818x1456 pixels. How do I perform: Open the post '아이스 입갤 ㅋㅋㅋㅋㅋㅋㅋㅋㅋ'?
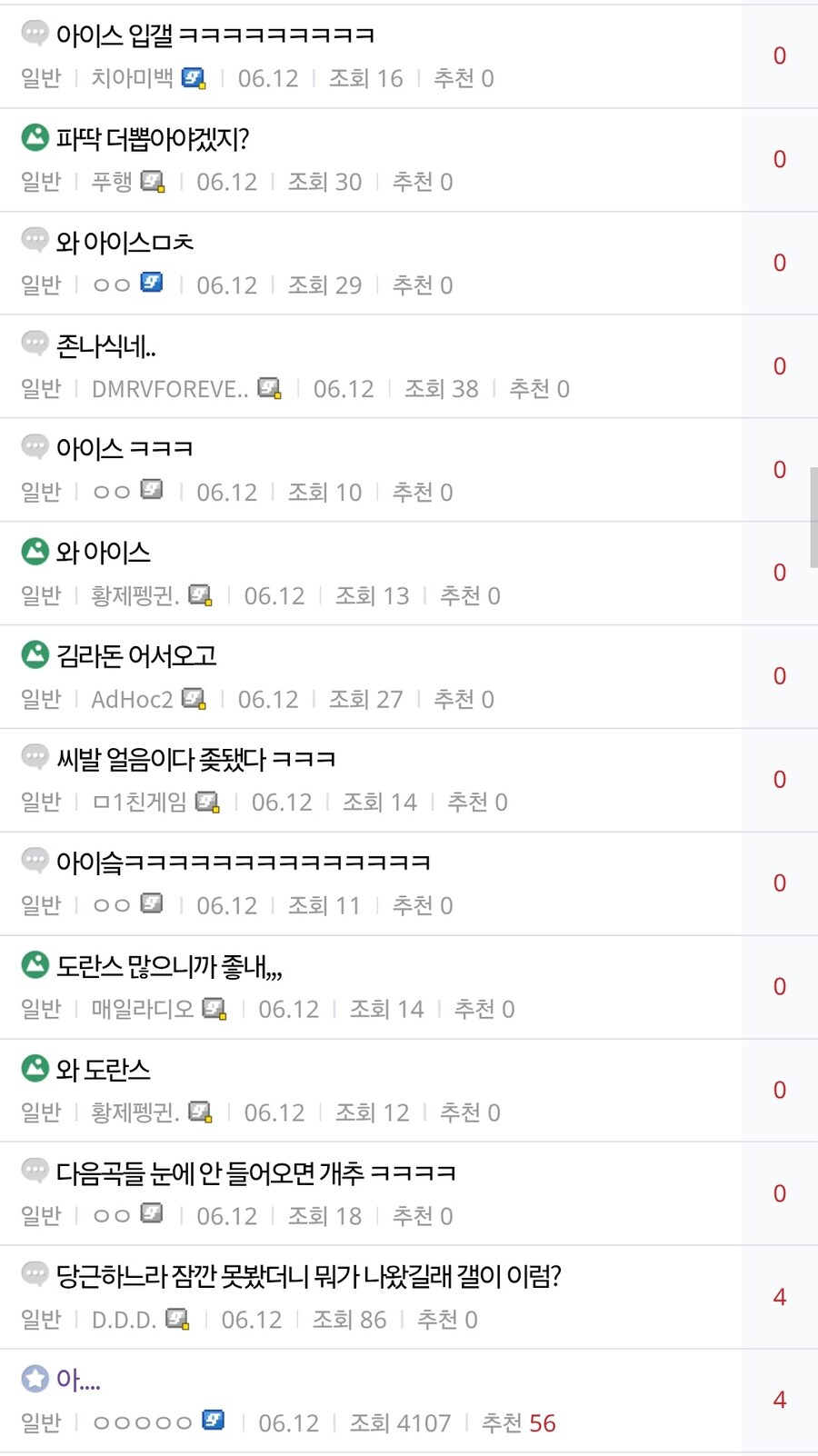click(x=214, y=35)
